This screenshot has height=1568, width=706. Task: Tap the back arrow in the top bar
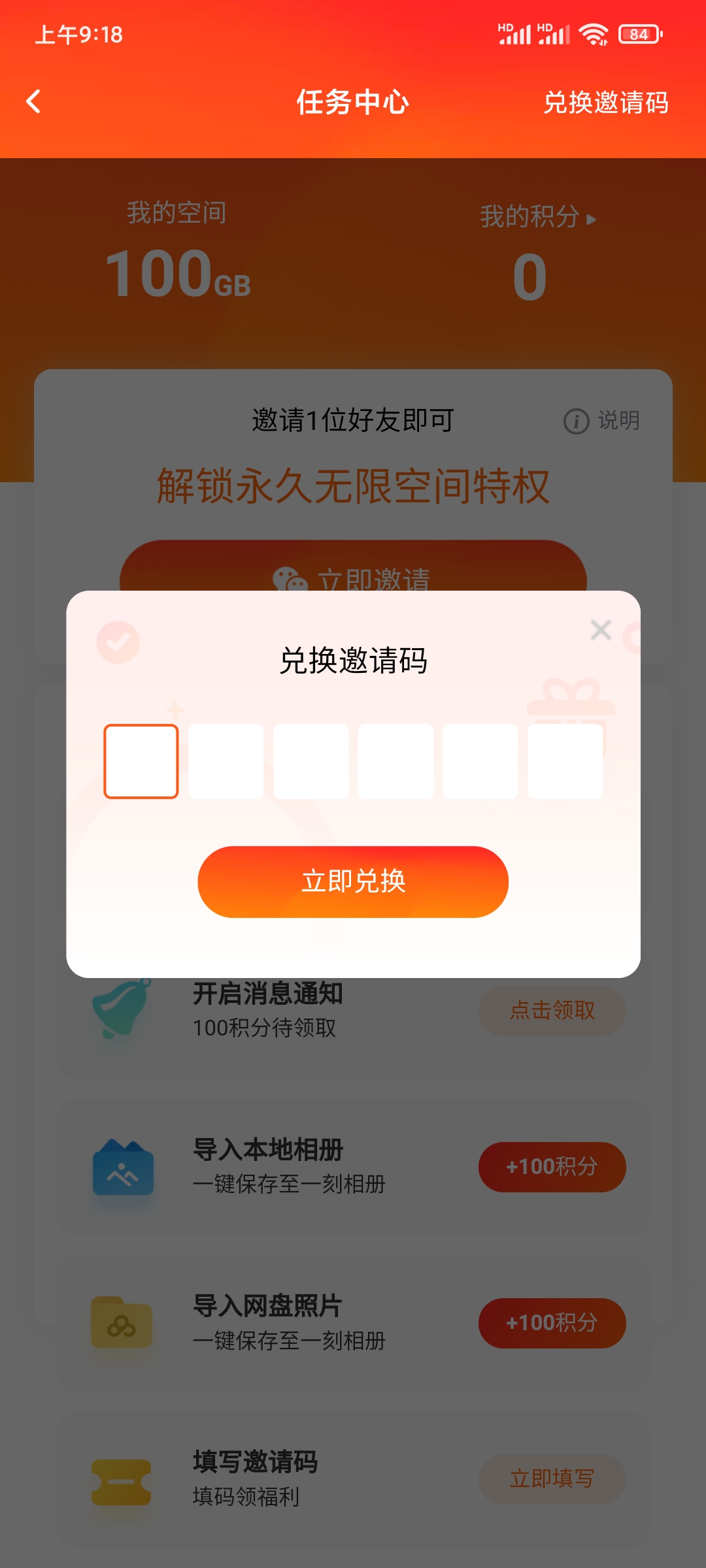coord(33,103)
